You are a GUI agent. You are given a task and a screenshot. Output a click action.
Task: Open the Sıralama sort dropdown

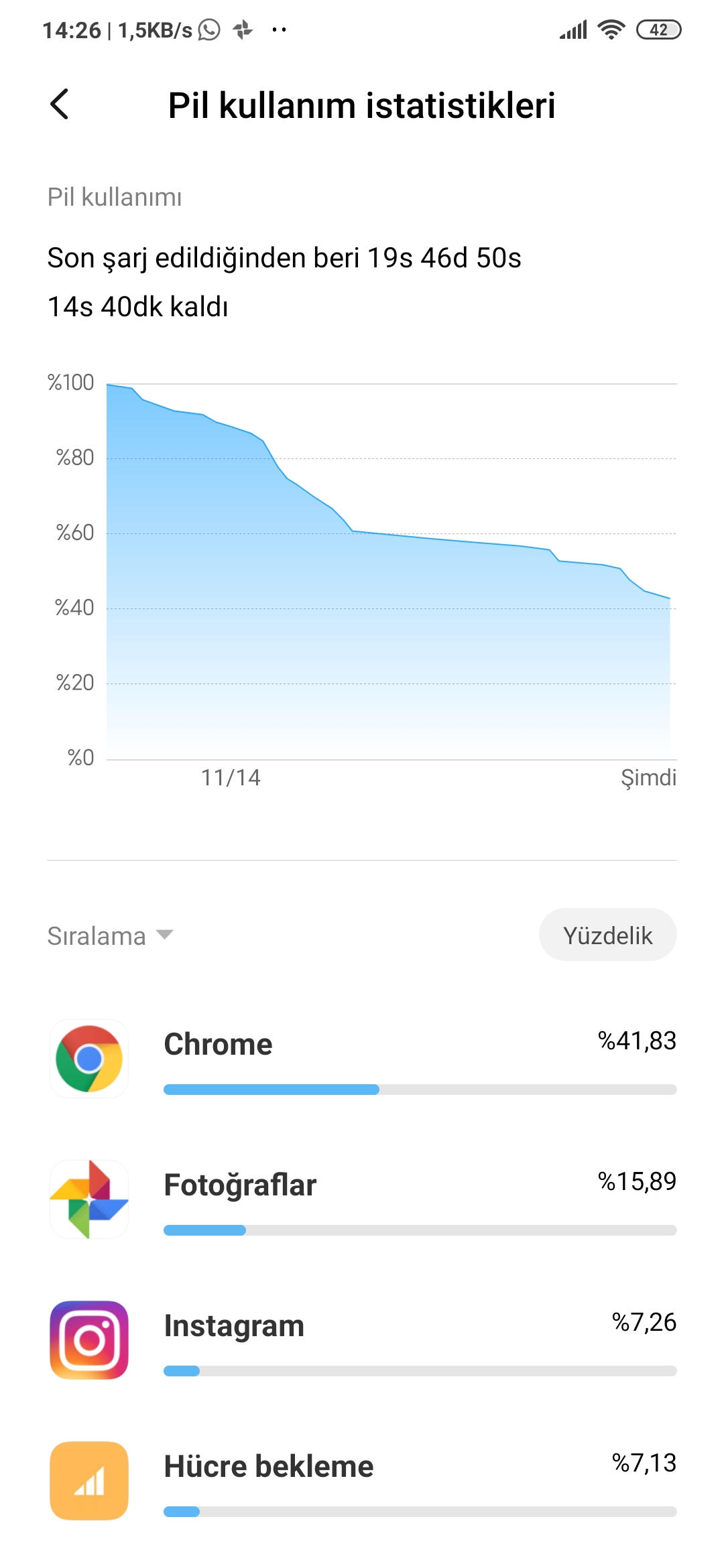click(110, 935)
